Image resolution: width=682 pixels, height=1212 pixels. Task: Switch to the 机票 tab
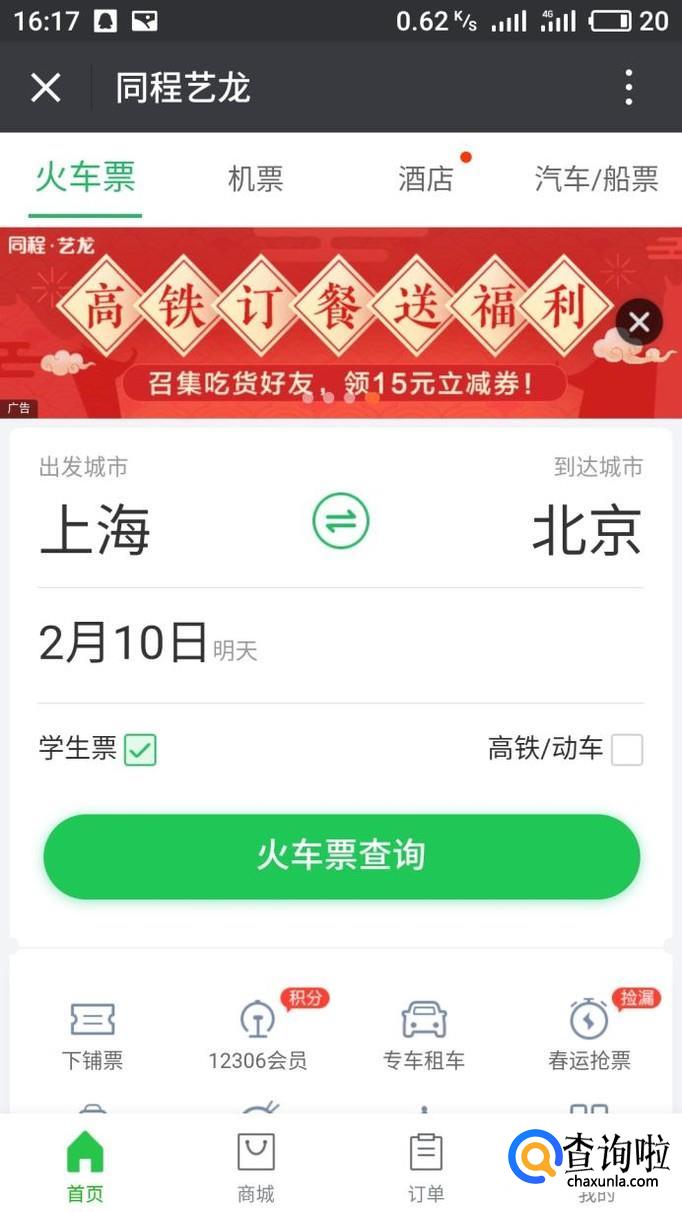[255, 179]
